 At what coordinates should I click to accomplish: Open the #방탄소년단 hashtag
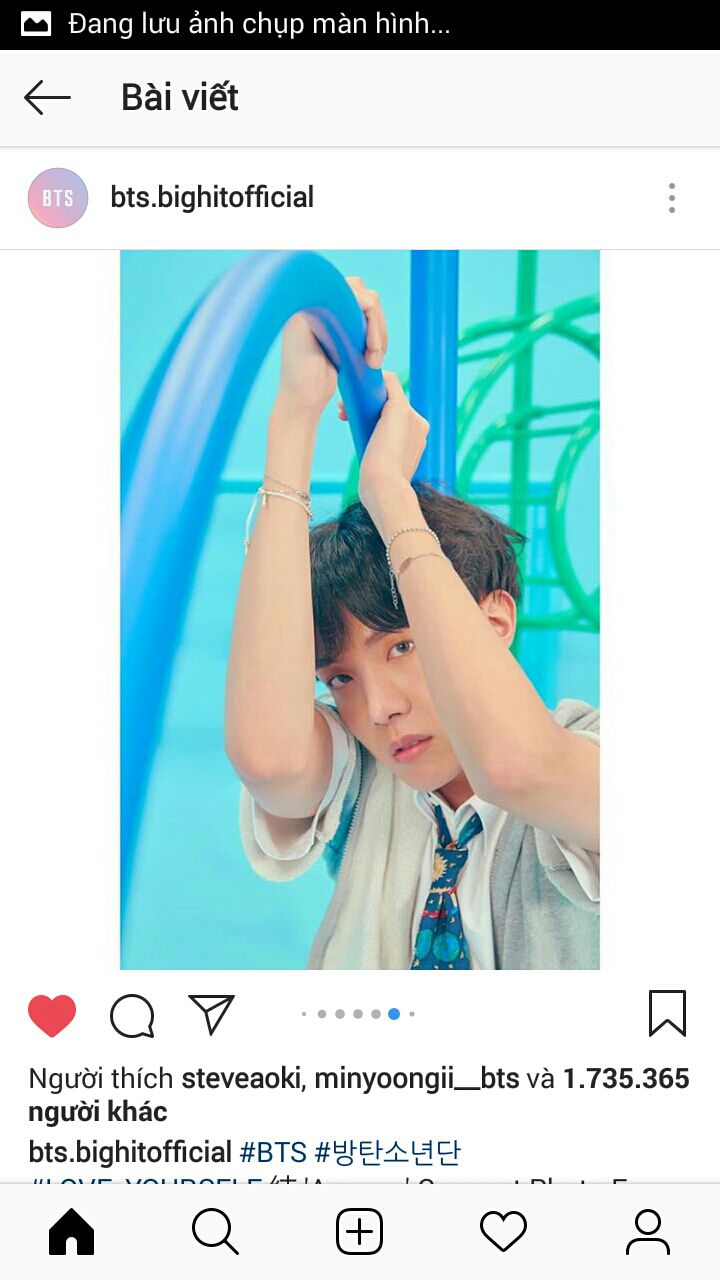pos(388,1152)
